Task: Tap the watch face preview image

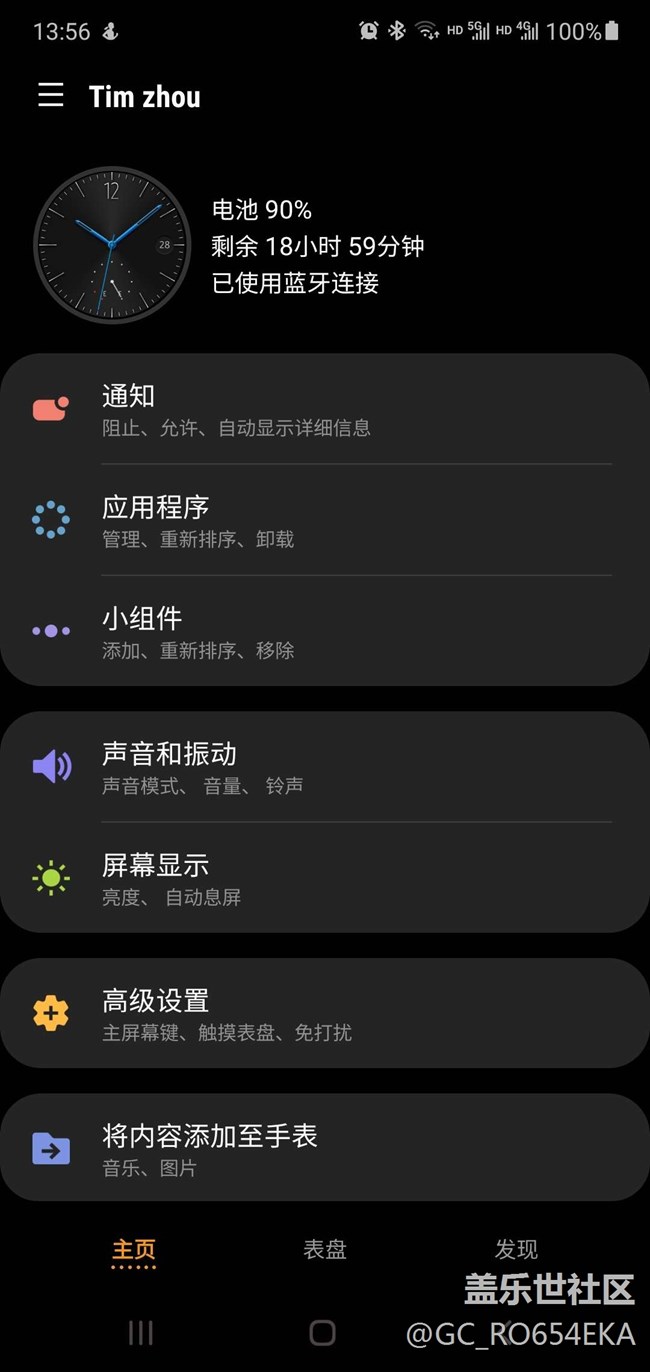Action: click(x=112, y=244)
